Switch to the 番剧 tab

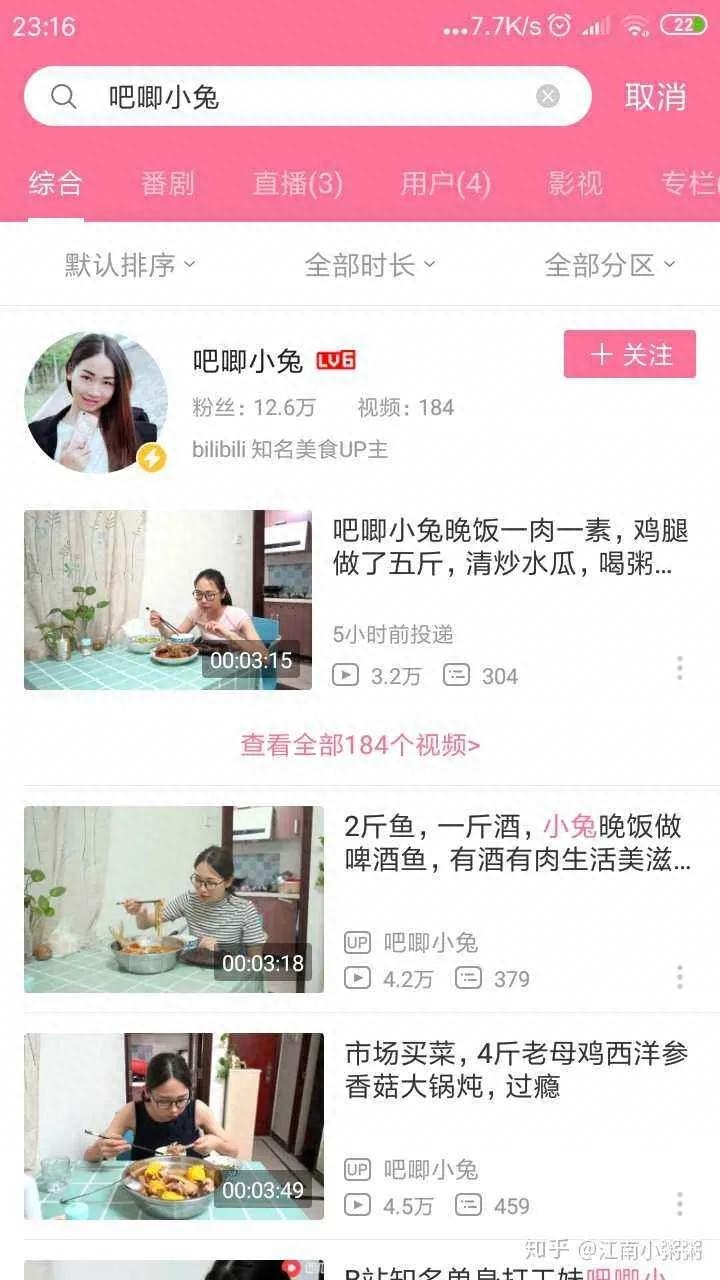[x=167, y=184]
